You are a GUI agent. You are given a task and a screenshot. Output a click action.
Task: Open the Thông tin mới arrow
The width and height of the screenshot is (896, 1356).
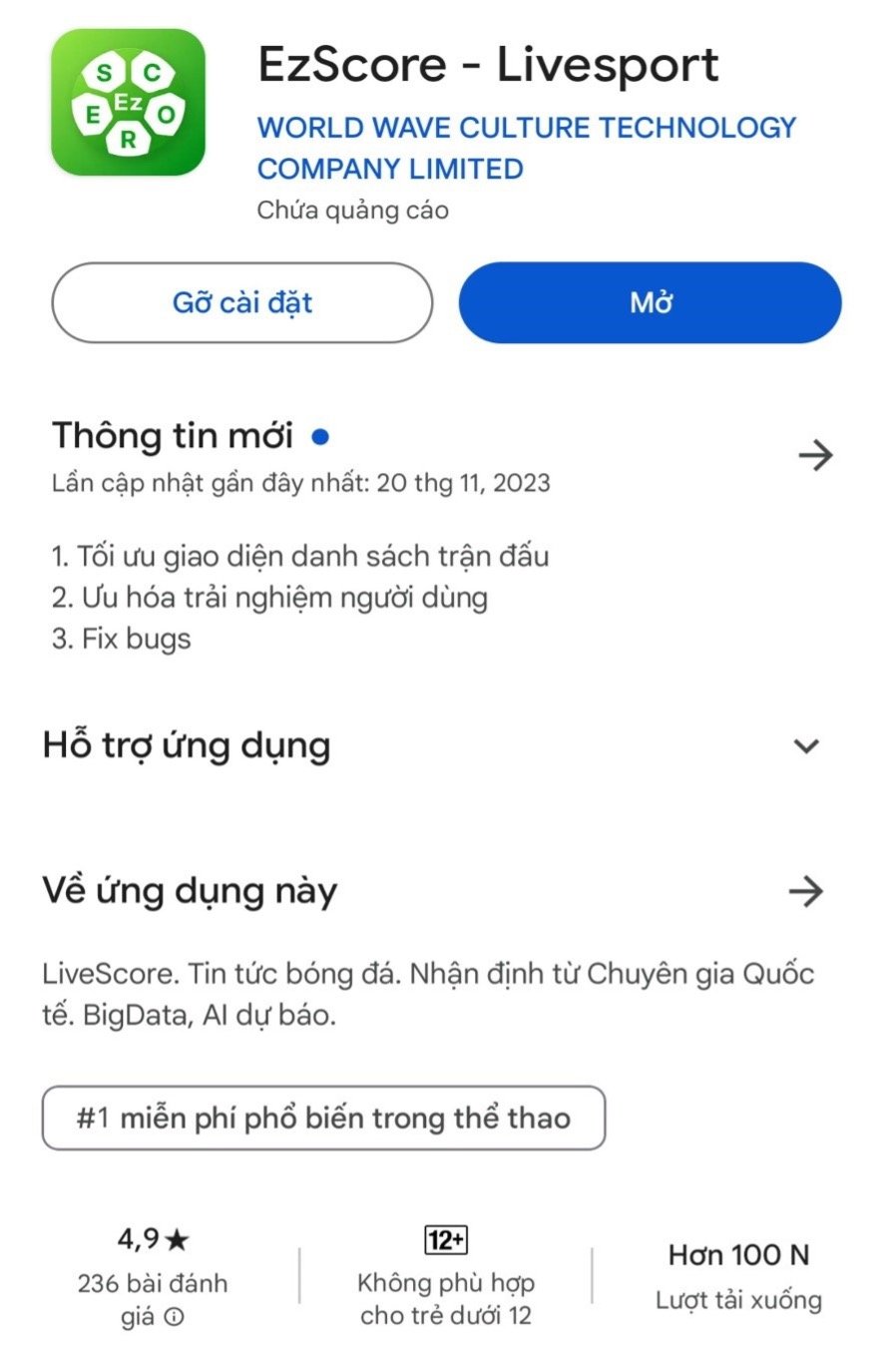815,456
